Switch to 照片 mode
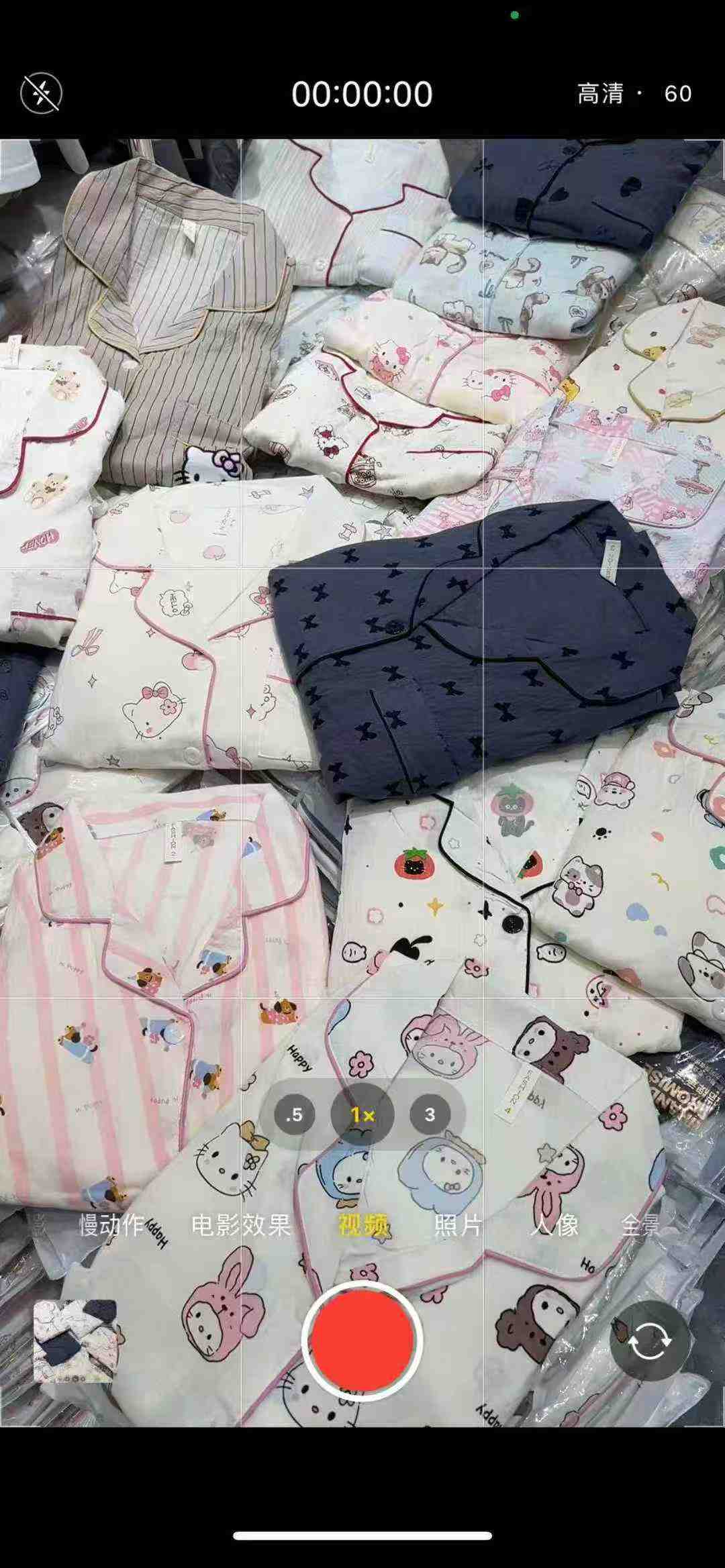725x1568 pixels. pos(458,1224)
